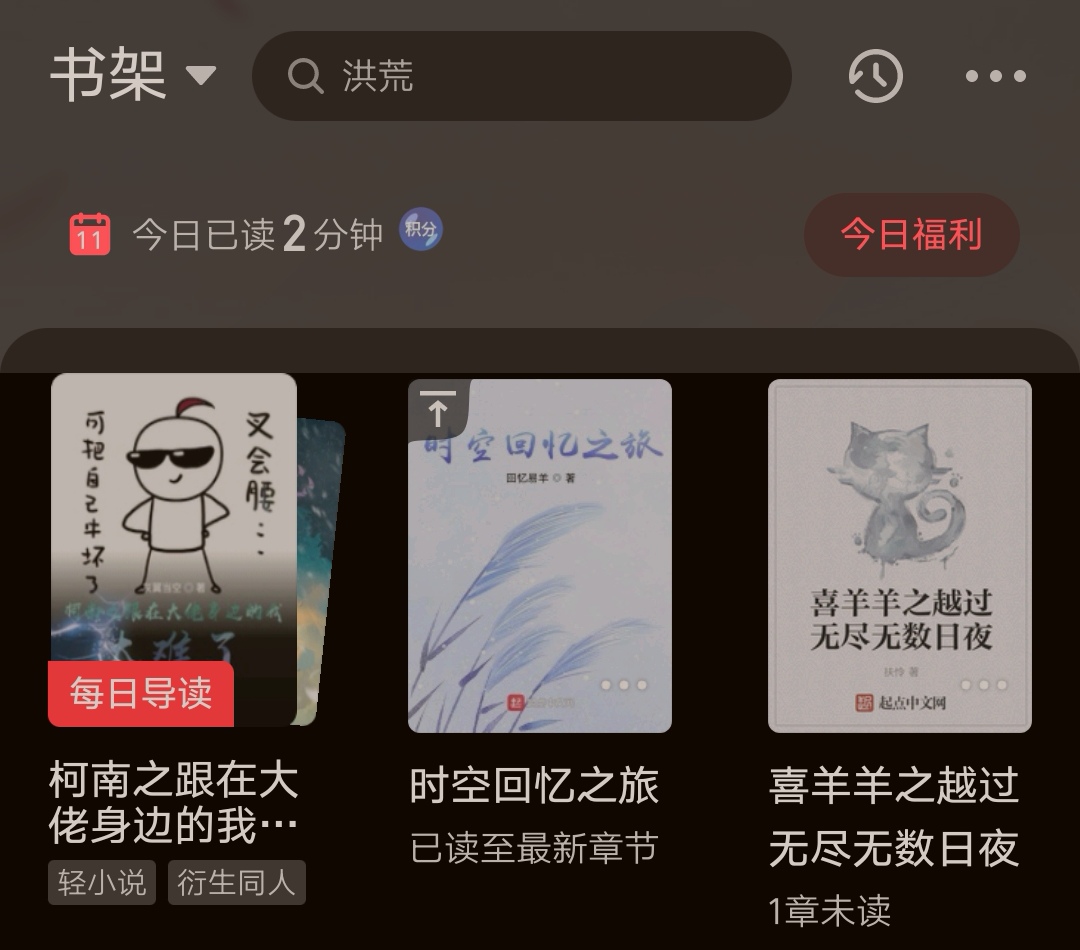The width and height of the screenshot is (1080, 950).
Task: Tap the search box showing 洪荒
Action: tap(521, 76)
